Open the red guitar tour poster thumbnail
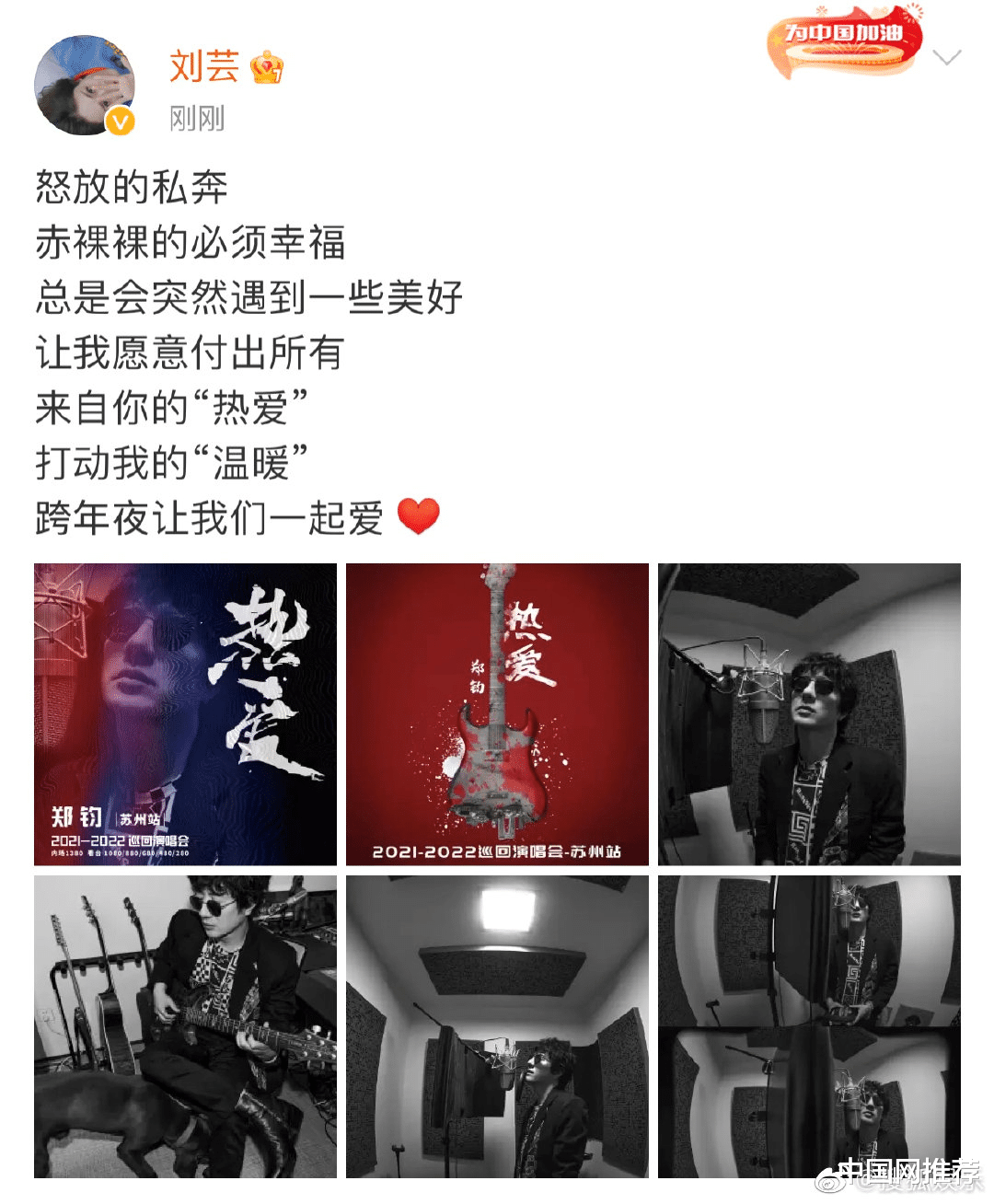The height and width of the screenshot is (1204, 994). point(498,712)
